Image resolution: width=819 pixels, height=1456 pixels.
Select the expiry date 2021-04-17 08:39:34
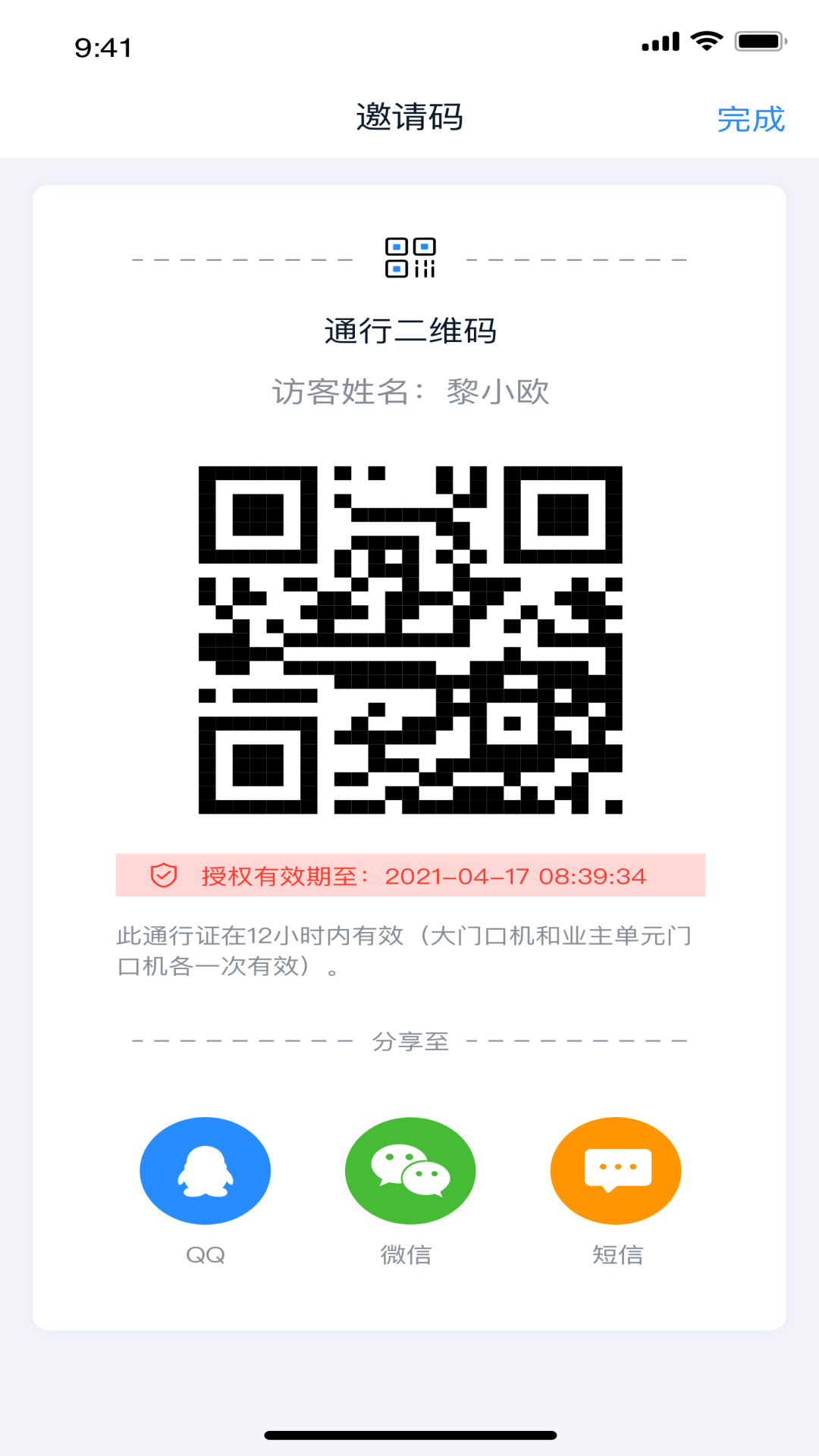514,875
